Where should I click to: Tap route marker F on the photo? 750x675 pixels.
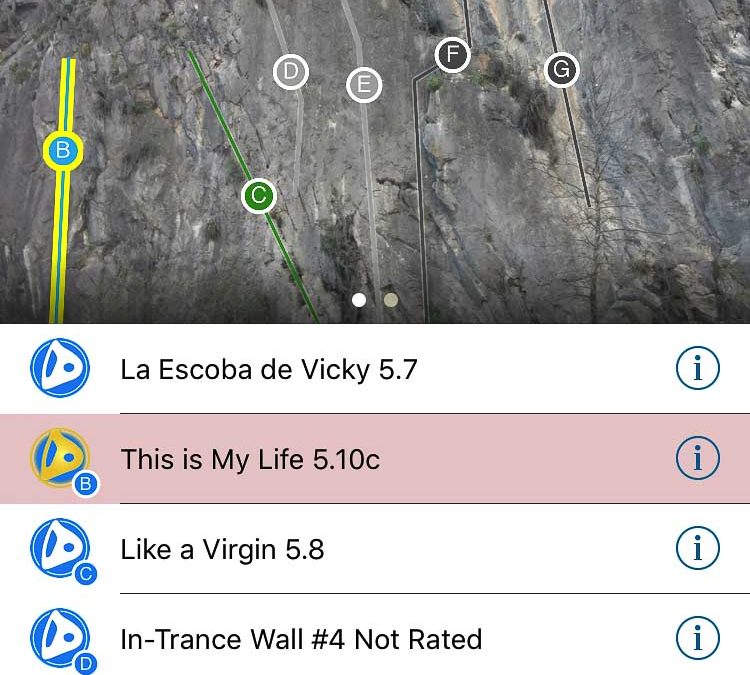[x=453, y=54]
